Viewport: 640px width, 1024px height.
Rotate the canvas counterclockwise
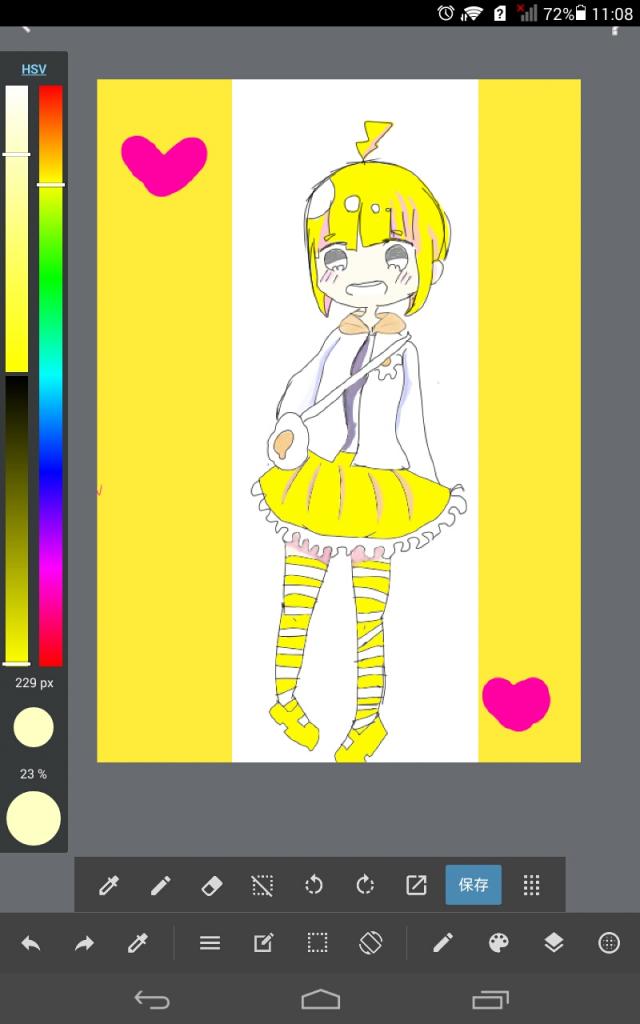click(314, 885)
